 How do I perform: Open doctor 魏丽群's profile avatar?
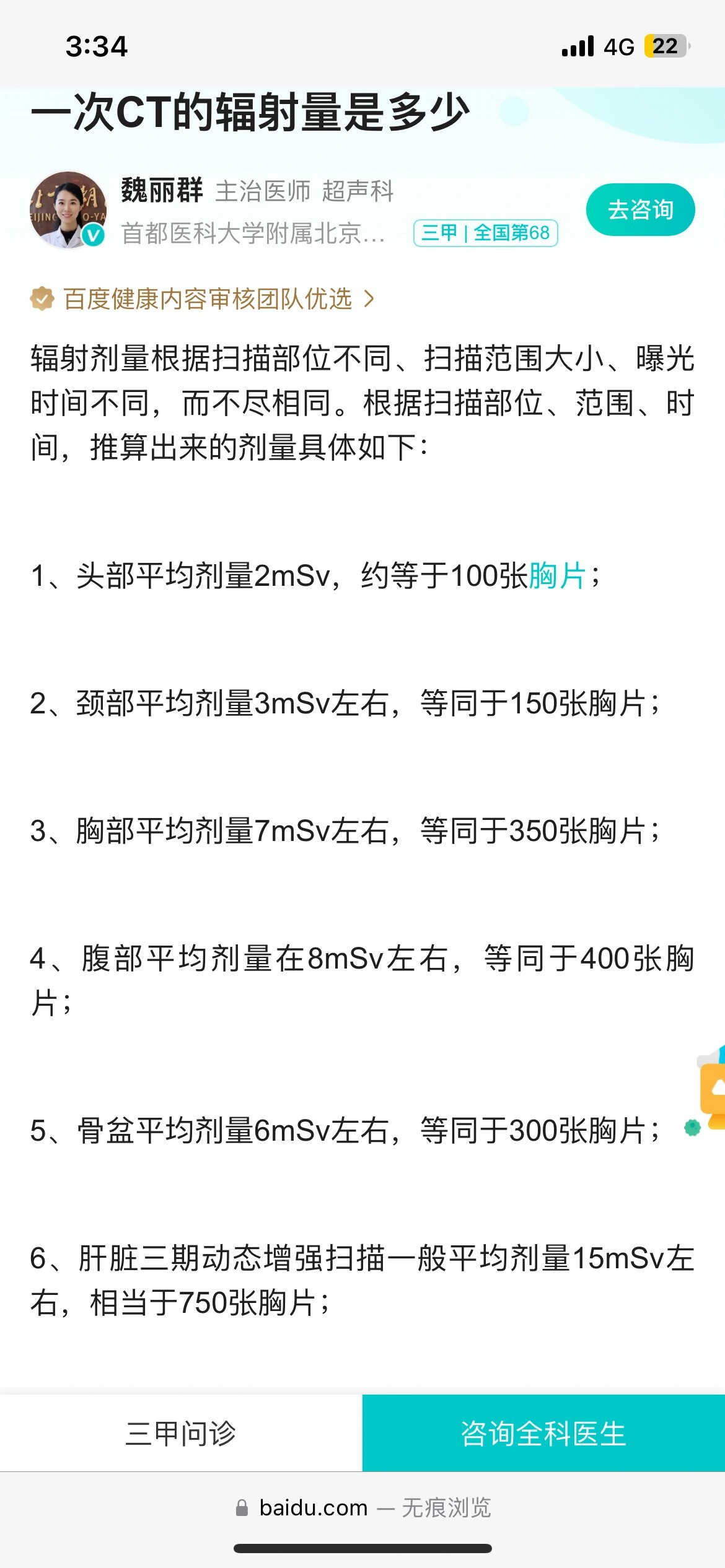68,210
